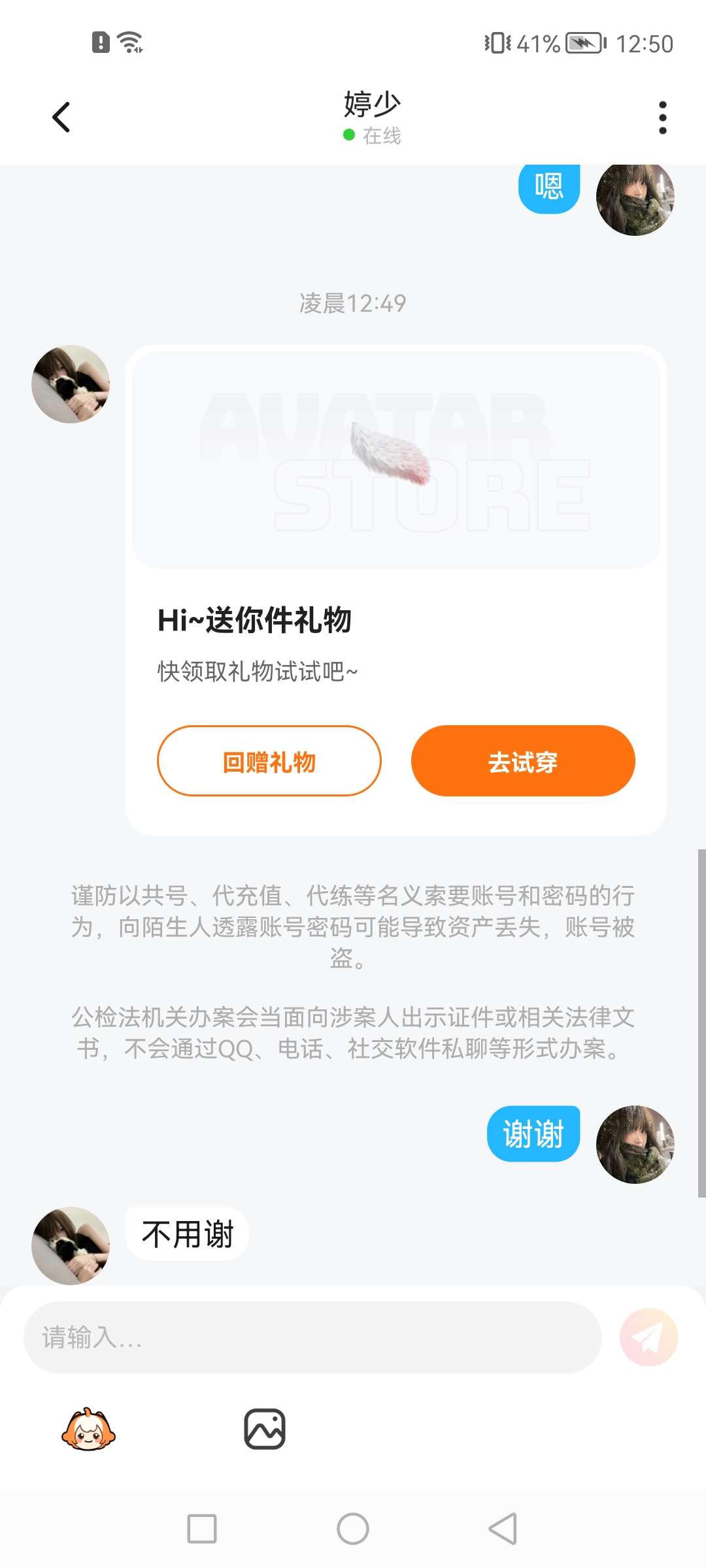The image size is (706, 1568).
Task: Send the message with paper plane icon
Action: [648, 1337]
